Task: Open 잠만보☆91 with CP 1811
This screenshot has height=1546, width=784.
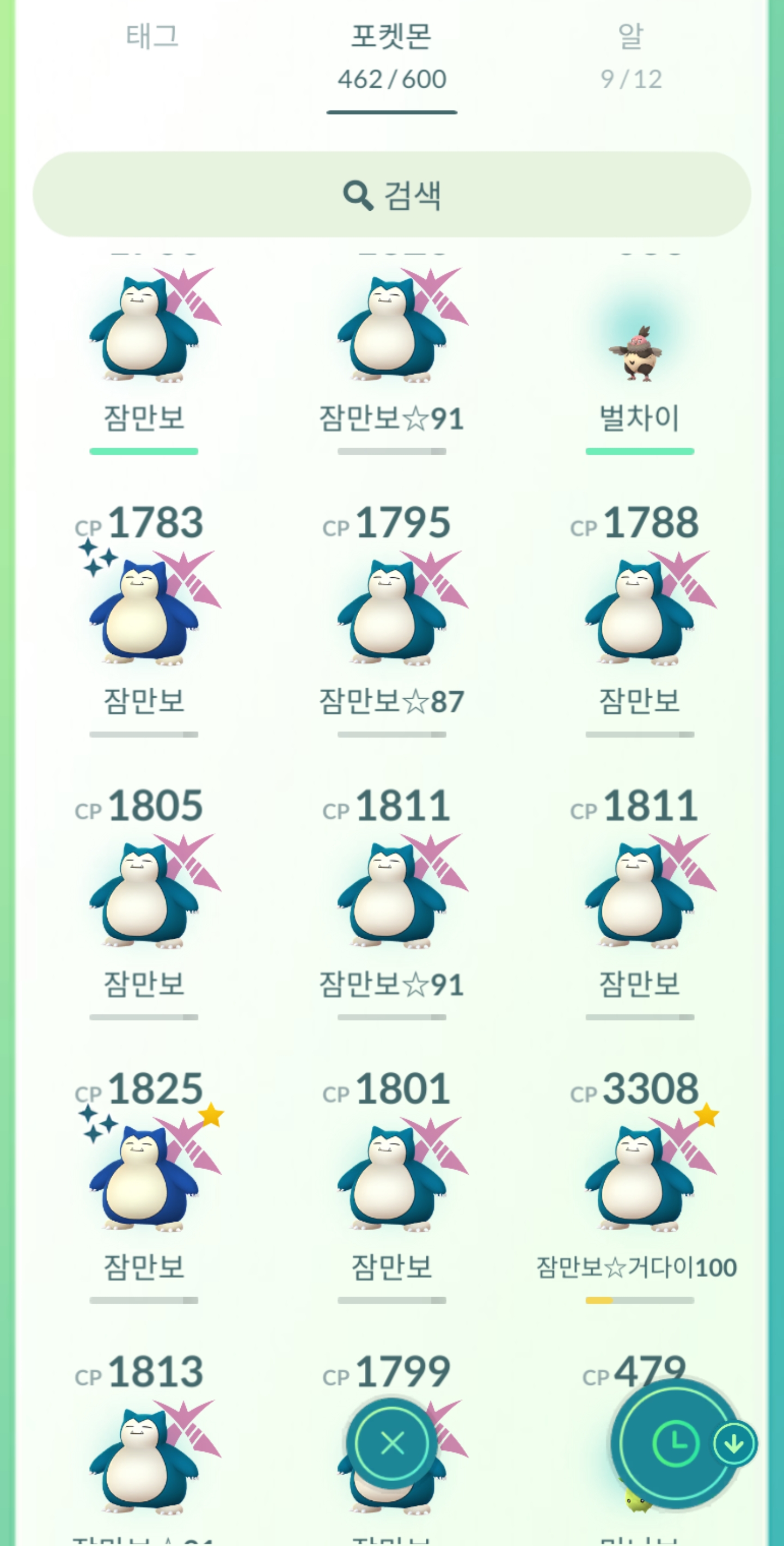Action: [391, 895]
